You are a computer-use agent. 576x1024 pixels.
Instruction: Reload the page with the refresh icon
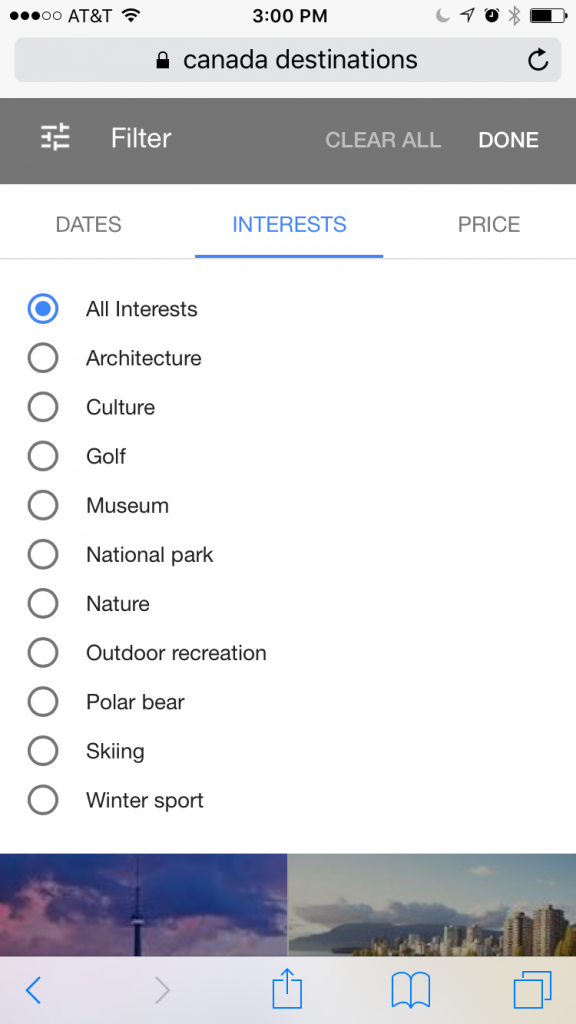537,60
